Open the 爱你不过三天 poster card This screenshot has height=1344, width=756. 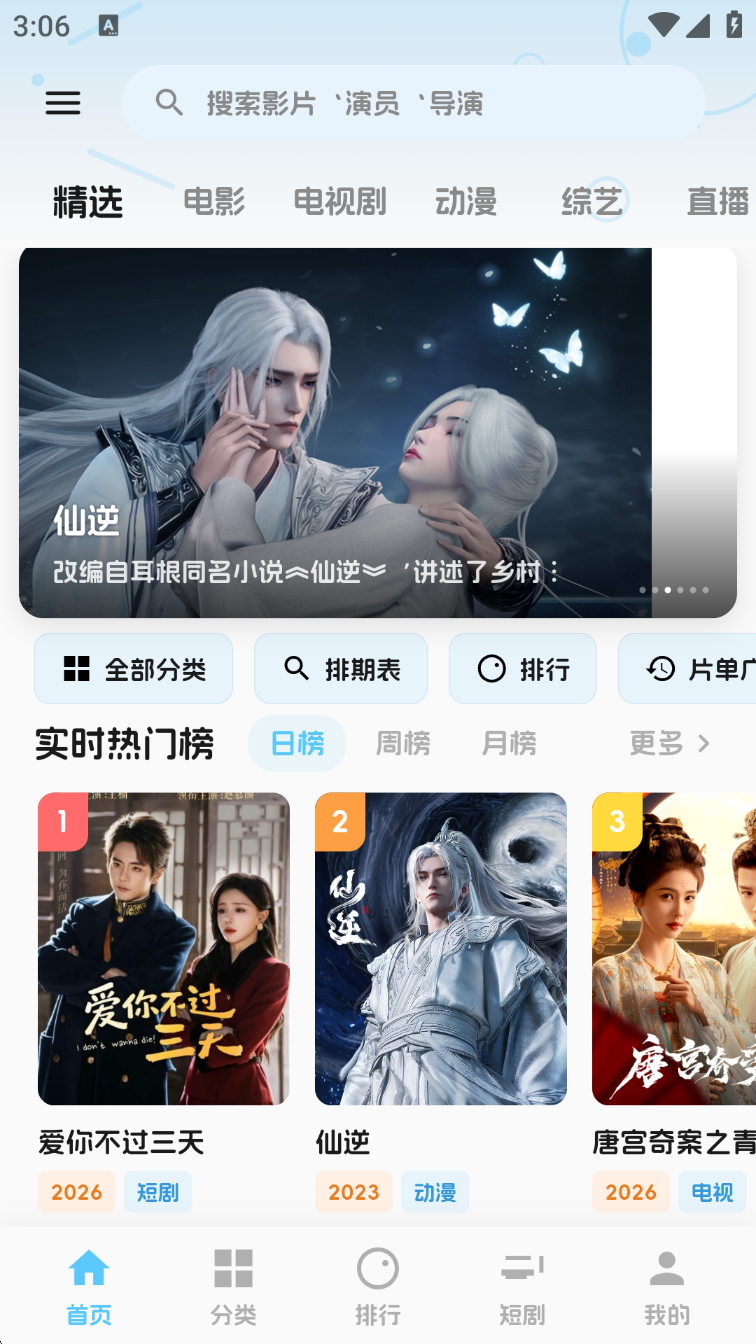(x=164, y=948)
